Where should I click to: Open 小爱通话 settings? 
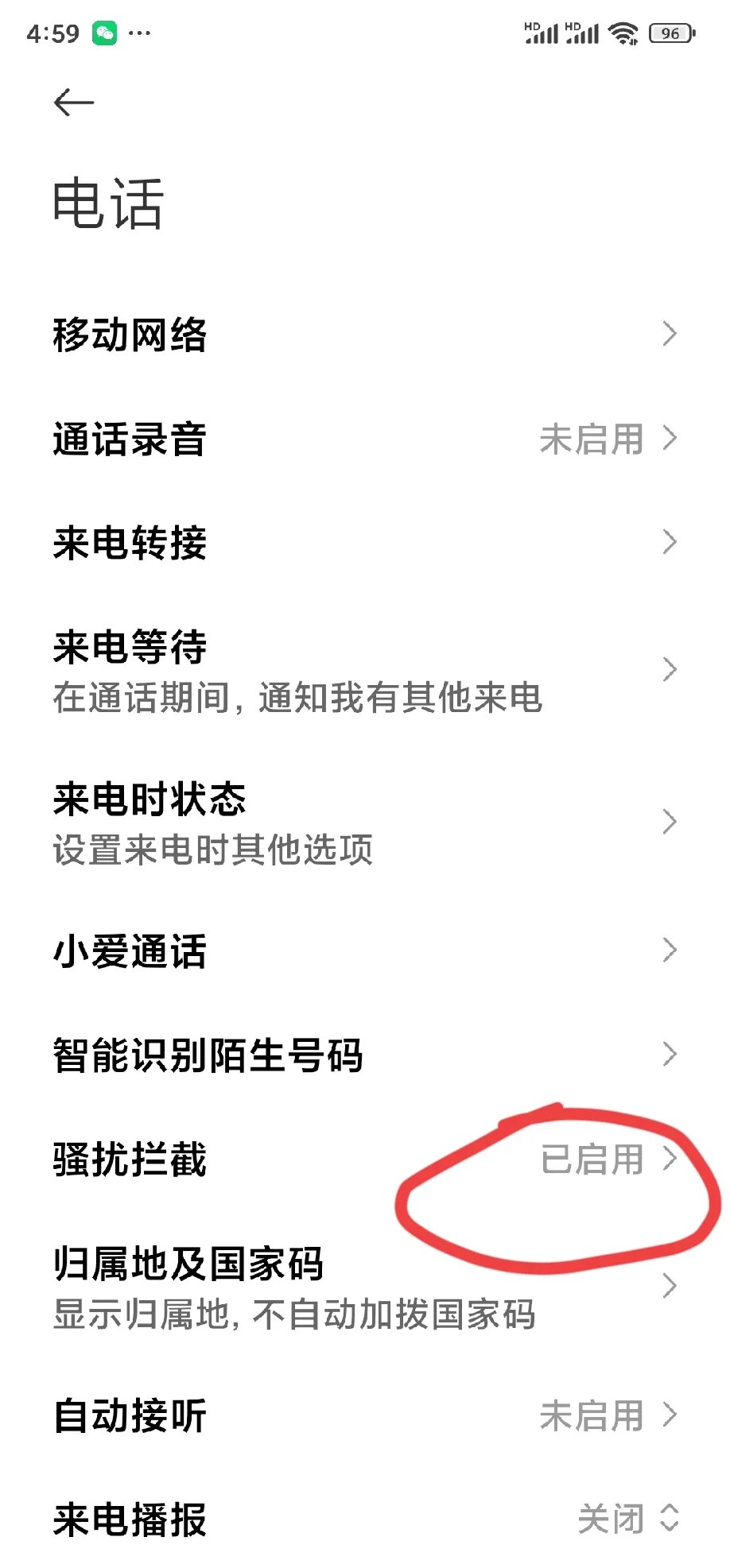(x=365, y=950)
